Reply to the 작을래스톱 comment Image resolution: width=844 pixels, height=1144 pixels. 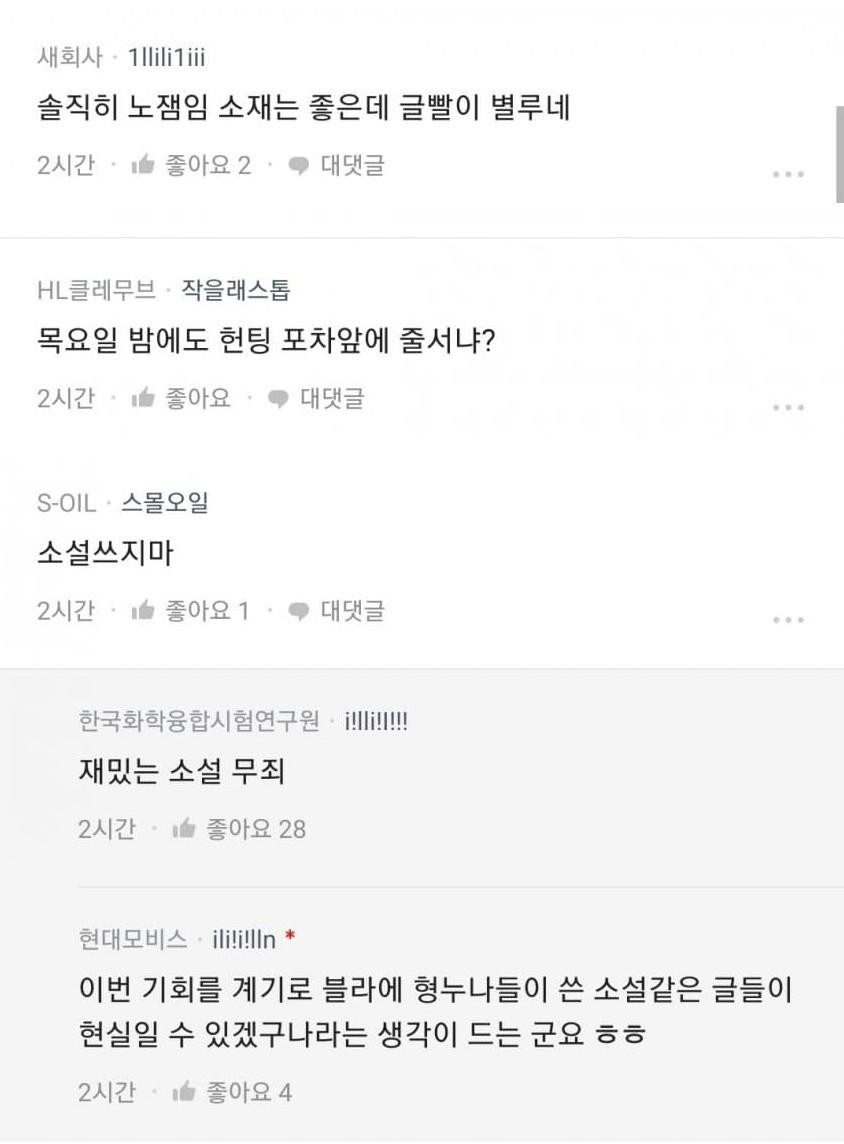pos(317,398)
